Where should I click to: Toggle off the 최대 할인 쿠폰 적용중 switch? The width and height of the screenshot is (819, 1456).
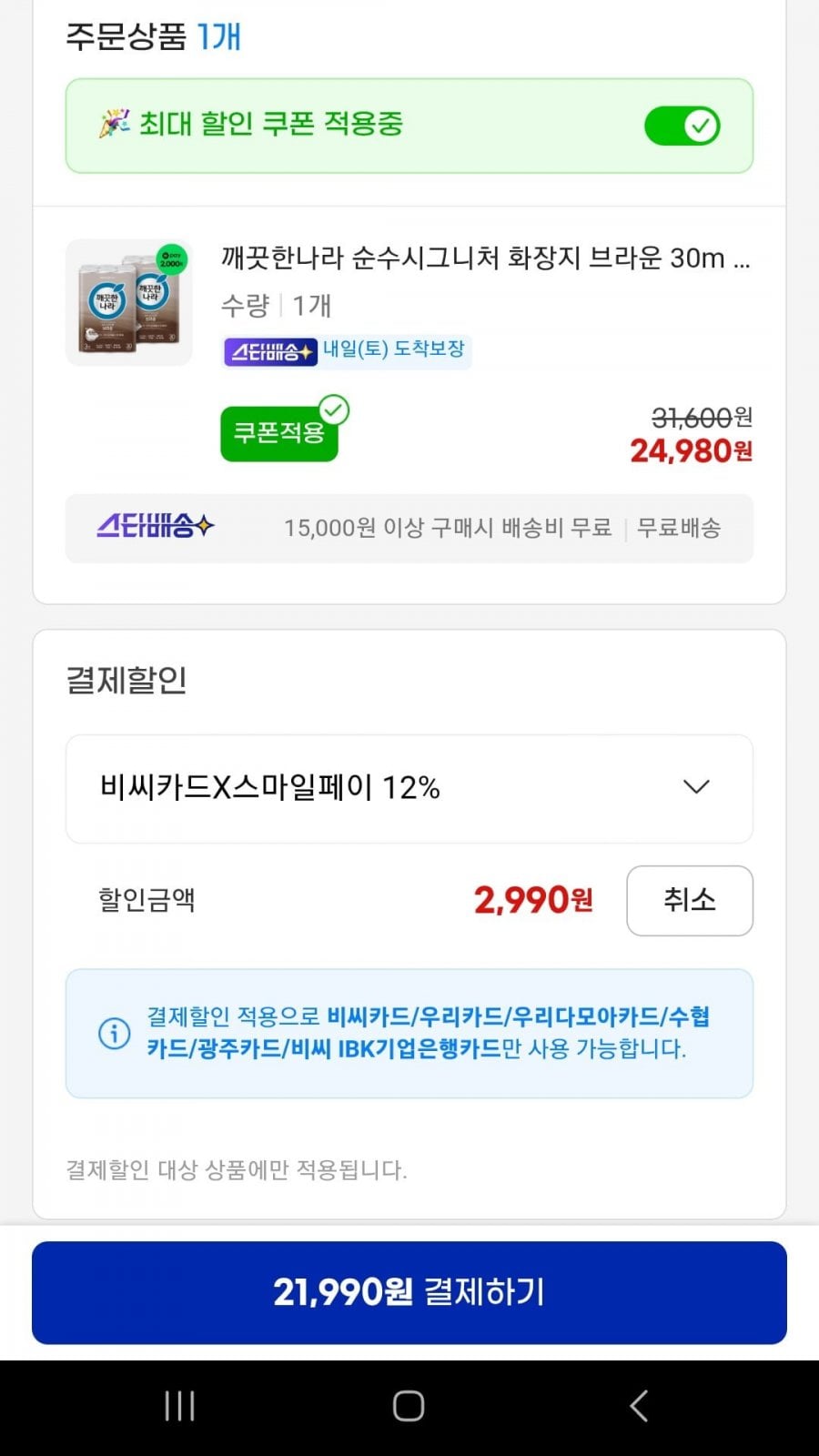[682, 126]
